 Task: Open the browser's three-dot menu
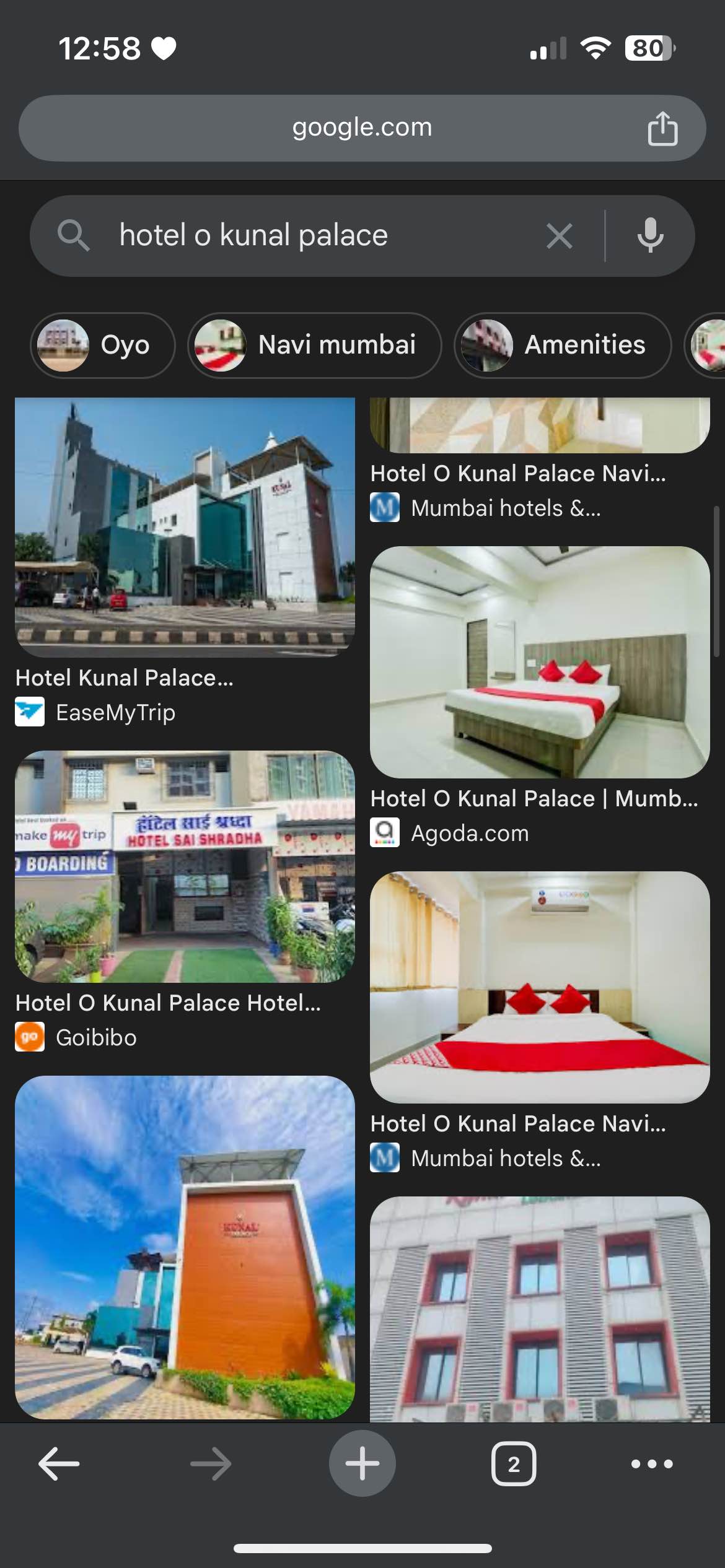click(651, 1464)
